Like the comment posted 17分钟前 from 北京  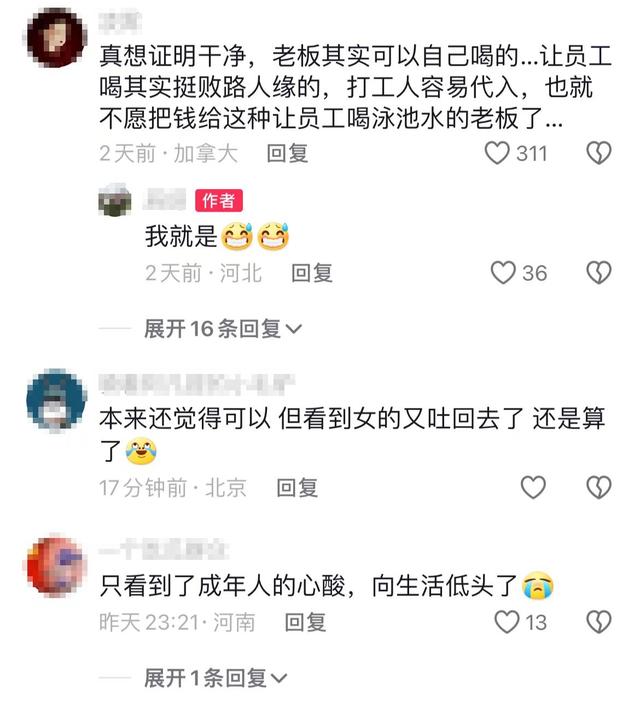click(534, 487)
